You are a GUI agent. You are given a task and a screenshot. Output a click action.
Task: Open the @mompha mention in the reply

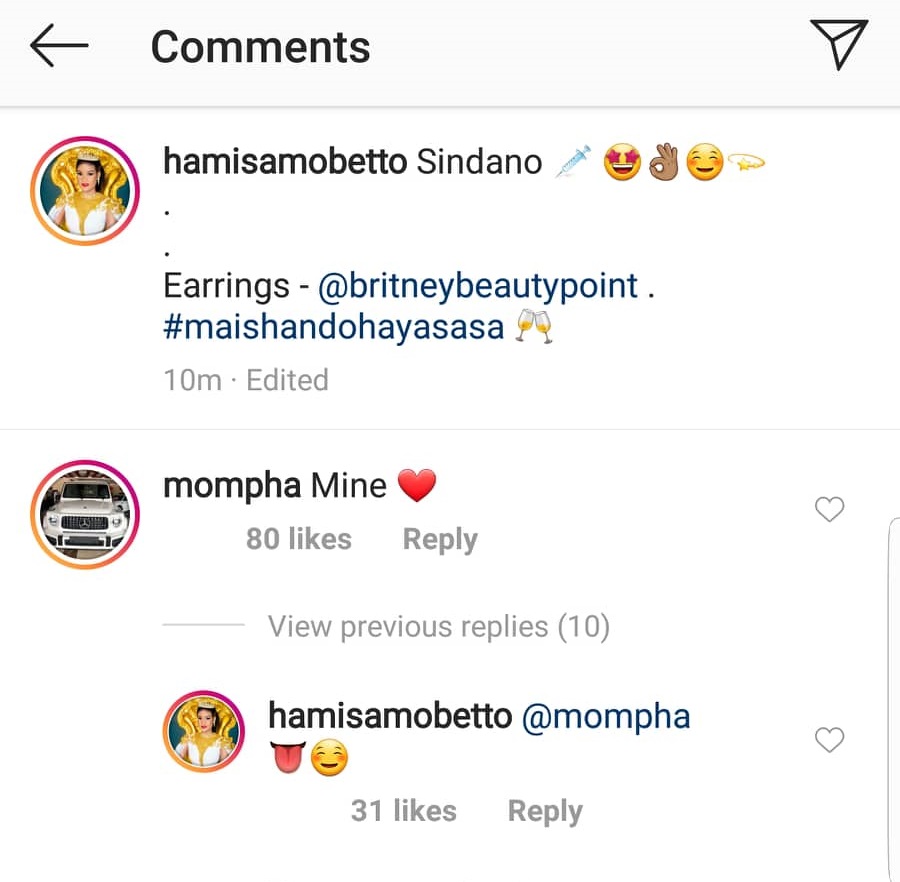(x=606, y=716)
